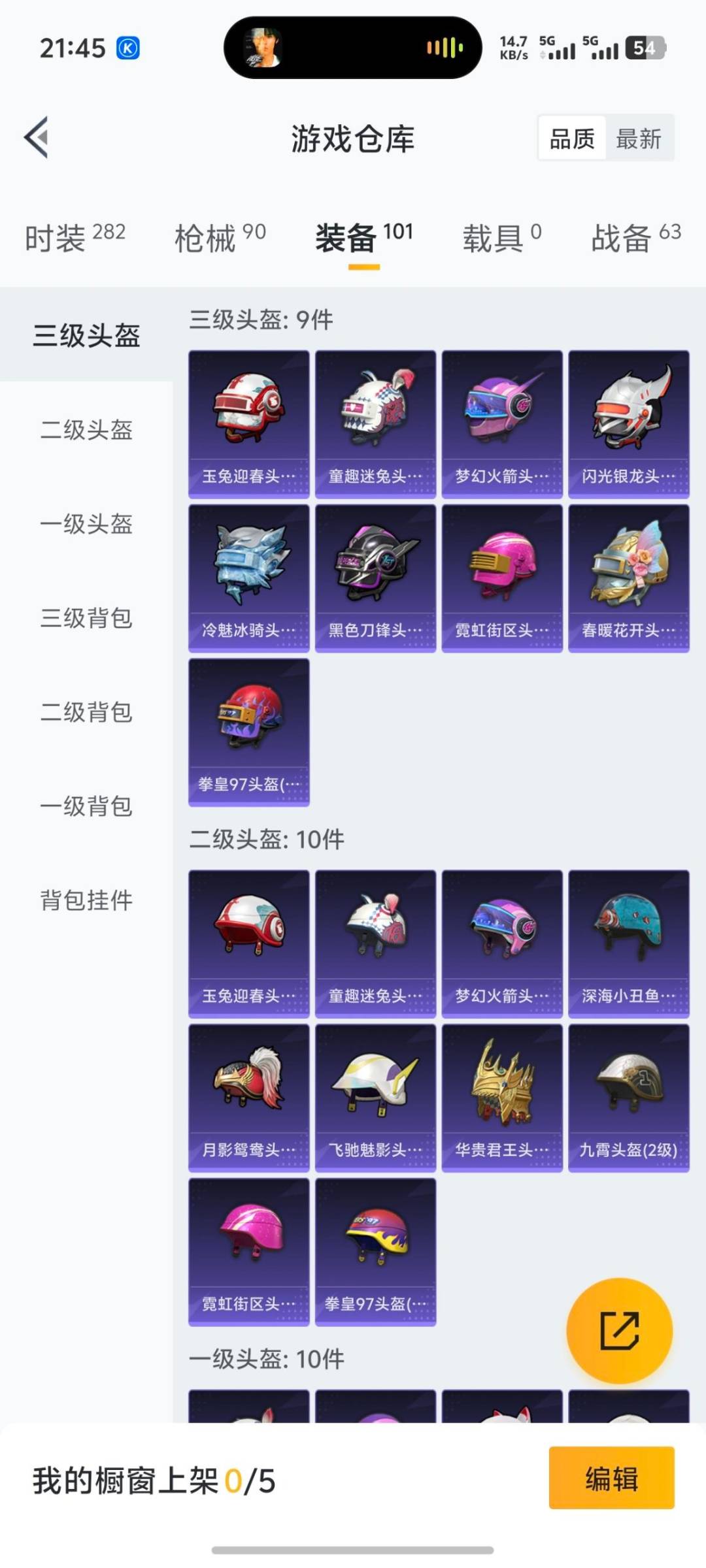Tap the battery level indicator

point(645,48)
